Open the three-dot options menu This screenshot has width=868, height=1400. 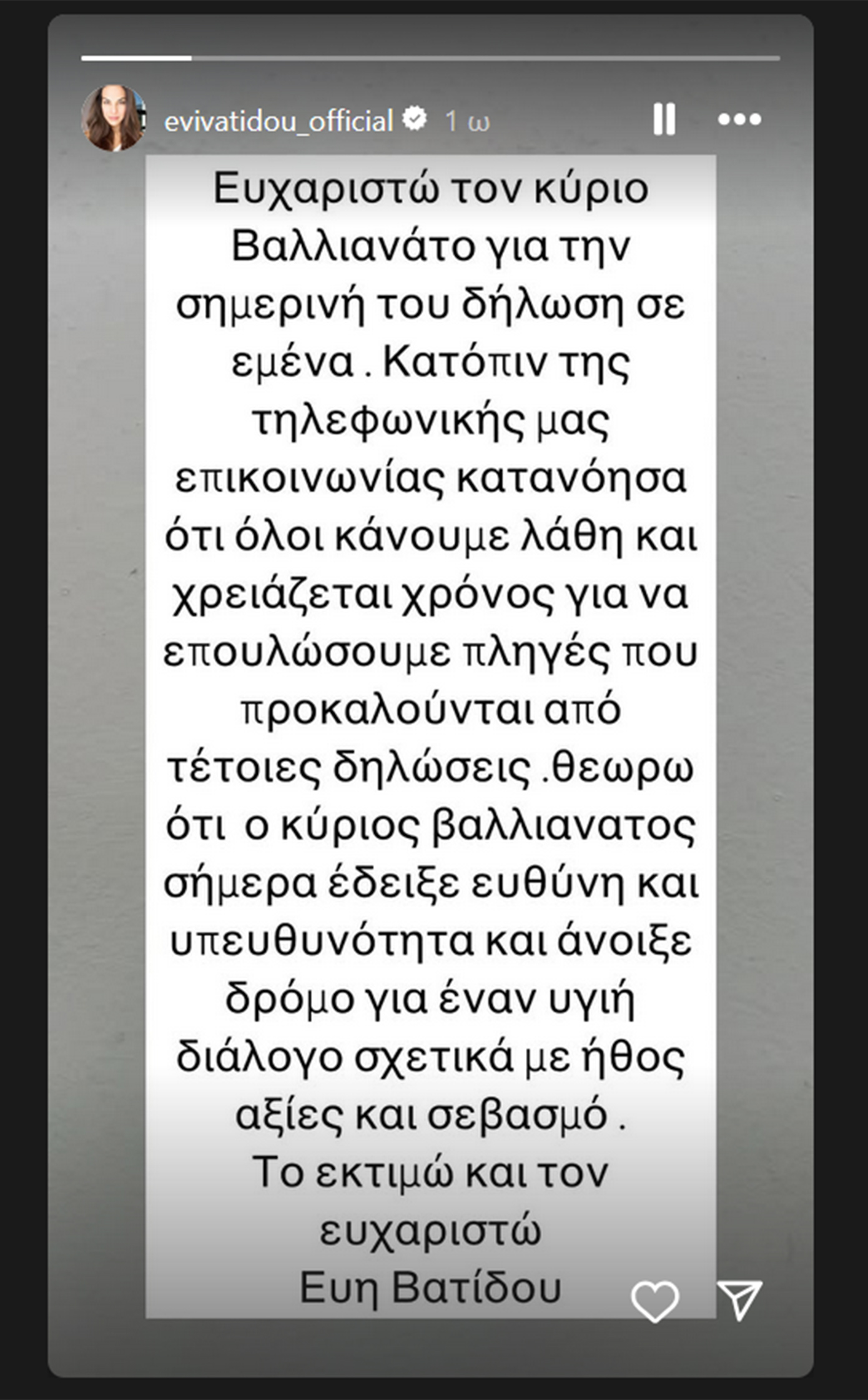click(x=739, y=119)
